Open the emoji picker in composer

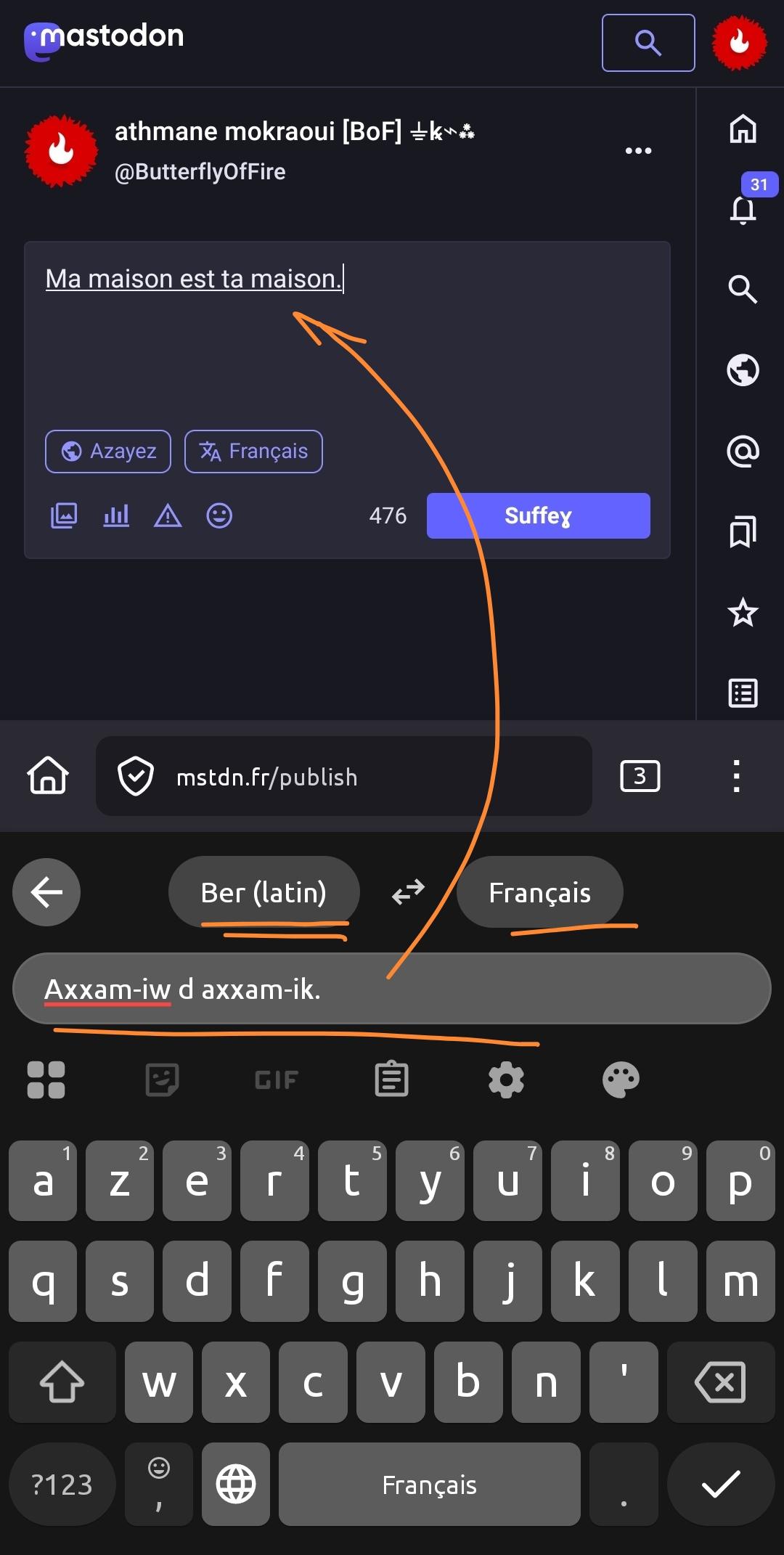tap(219, 515)
